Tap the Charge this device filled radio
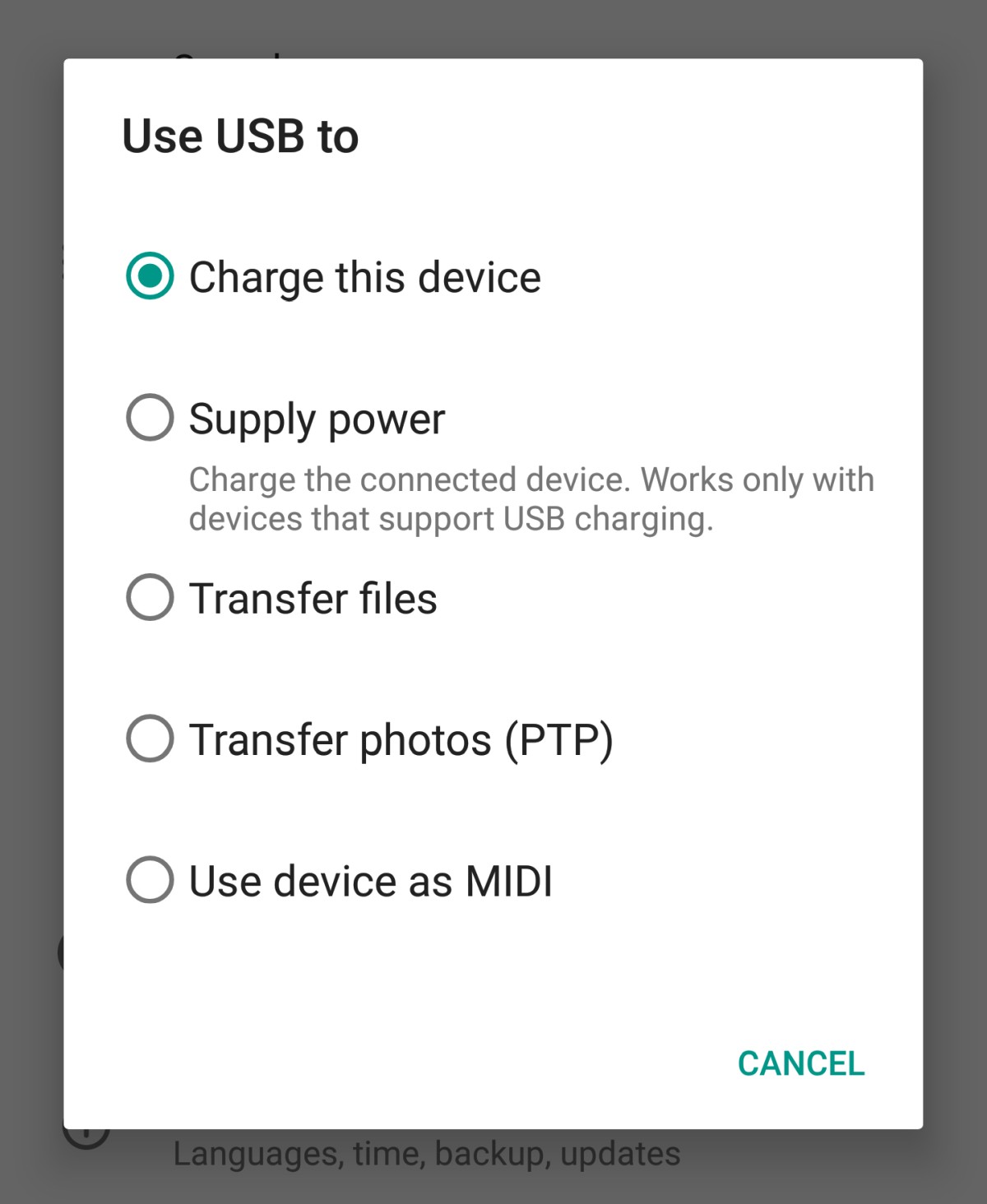The image size is (987, 1204). tap(150, 278)
